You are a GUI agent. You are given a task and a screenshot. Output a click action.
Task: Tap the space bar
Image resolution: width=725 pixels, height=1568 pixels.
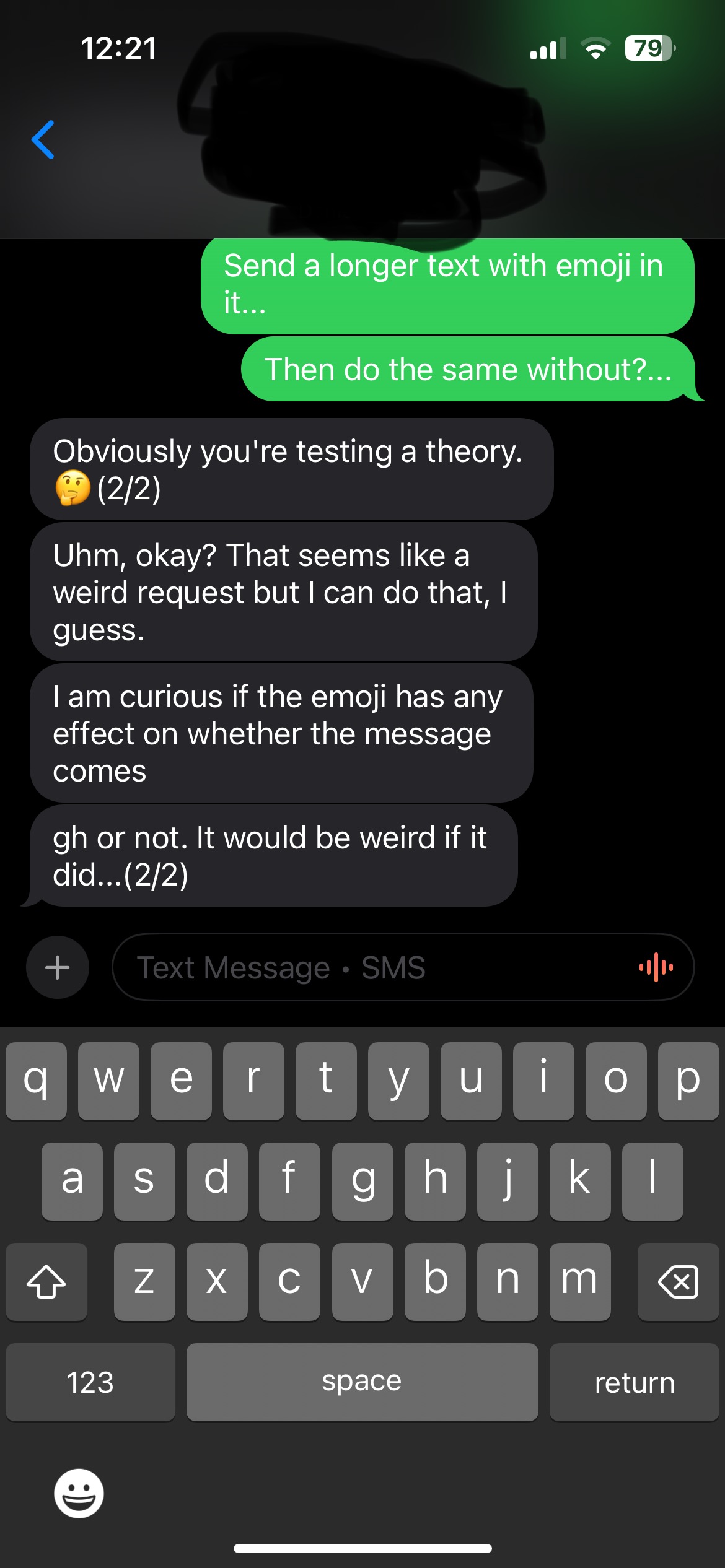tap(362, 1382)
